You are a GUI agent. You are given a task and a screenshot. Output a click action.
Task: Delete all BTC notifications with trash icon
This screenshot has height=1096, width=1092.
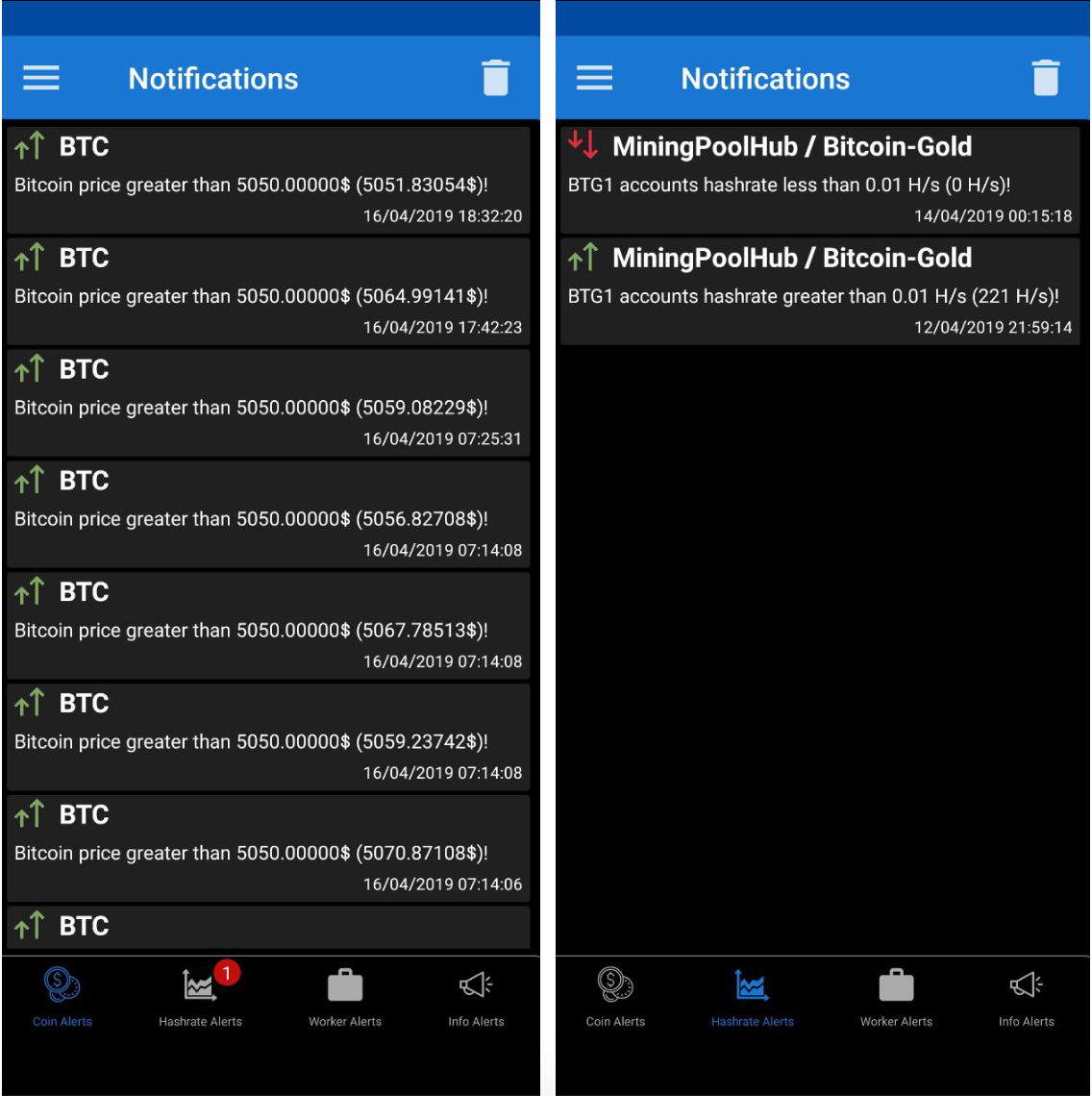(x=495, y=78)
